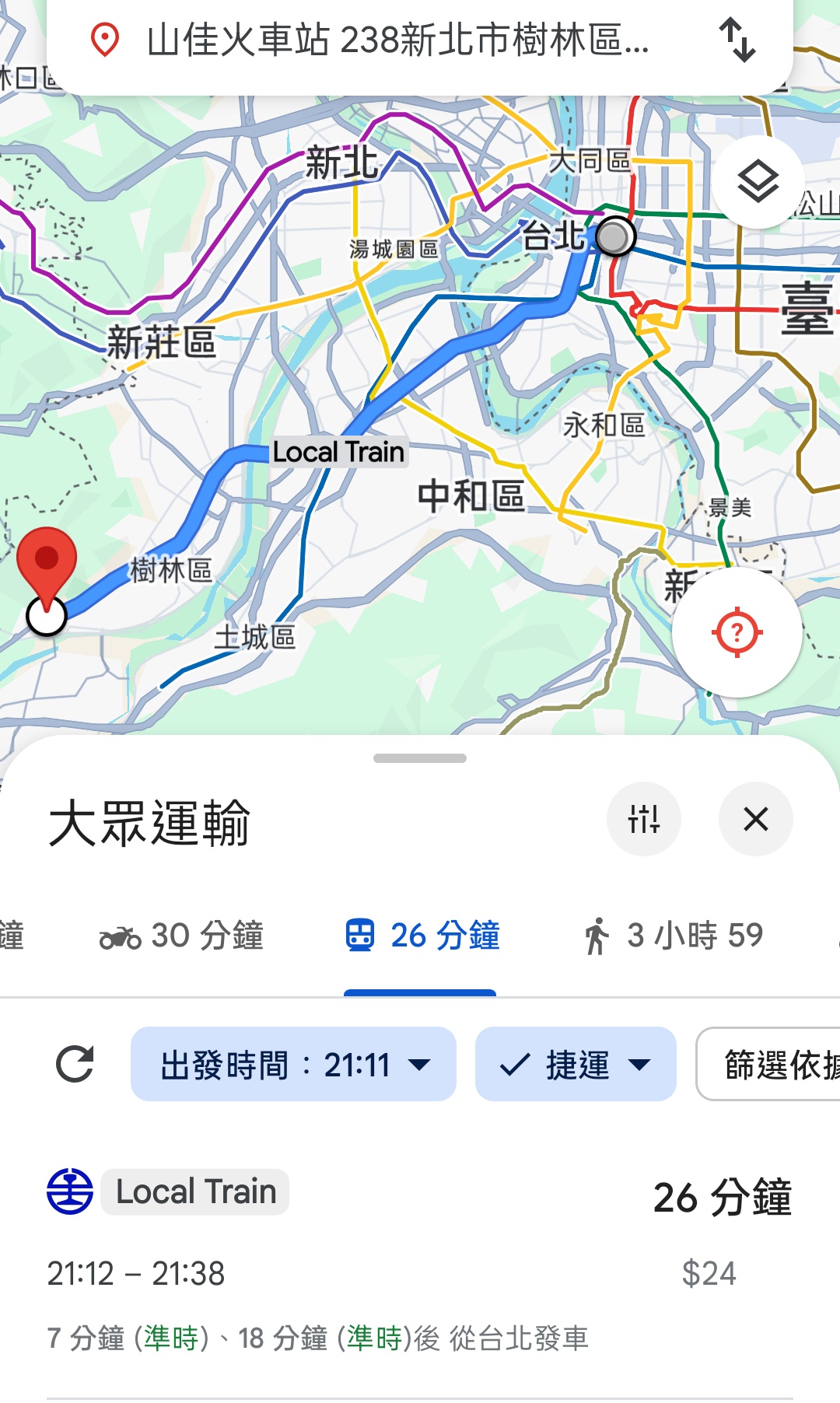Switch to walking tab 3 小時 59
The height and width of the screenshot is (1403, 840).
click(674, 936)
